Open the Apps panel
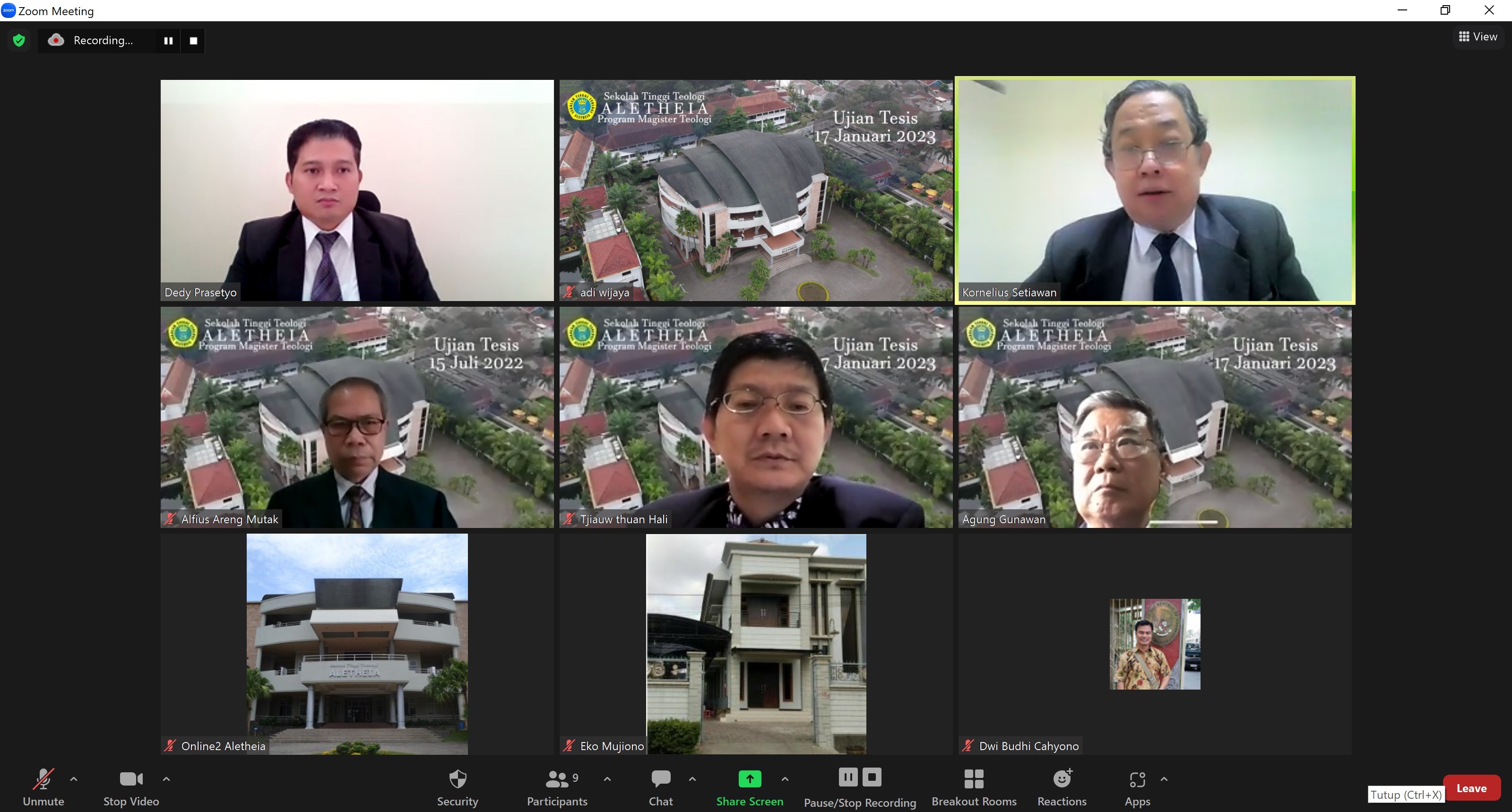 pos(1137,787)
